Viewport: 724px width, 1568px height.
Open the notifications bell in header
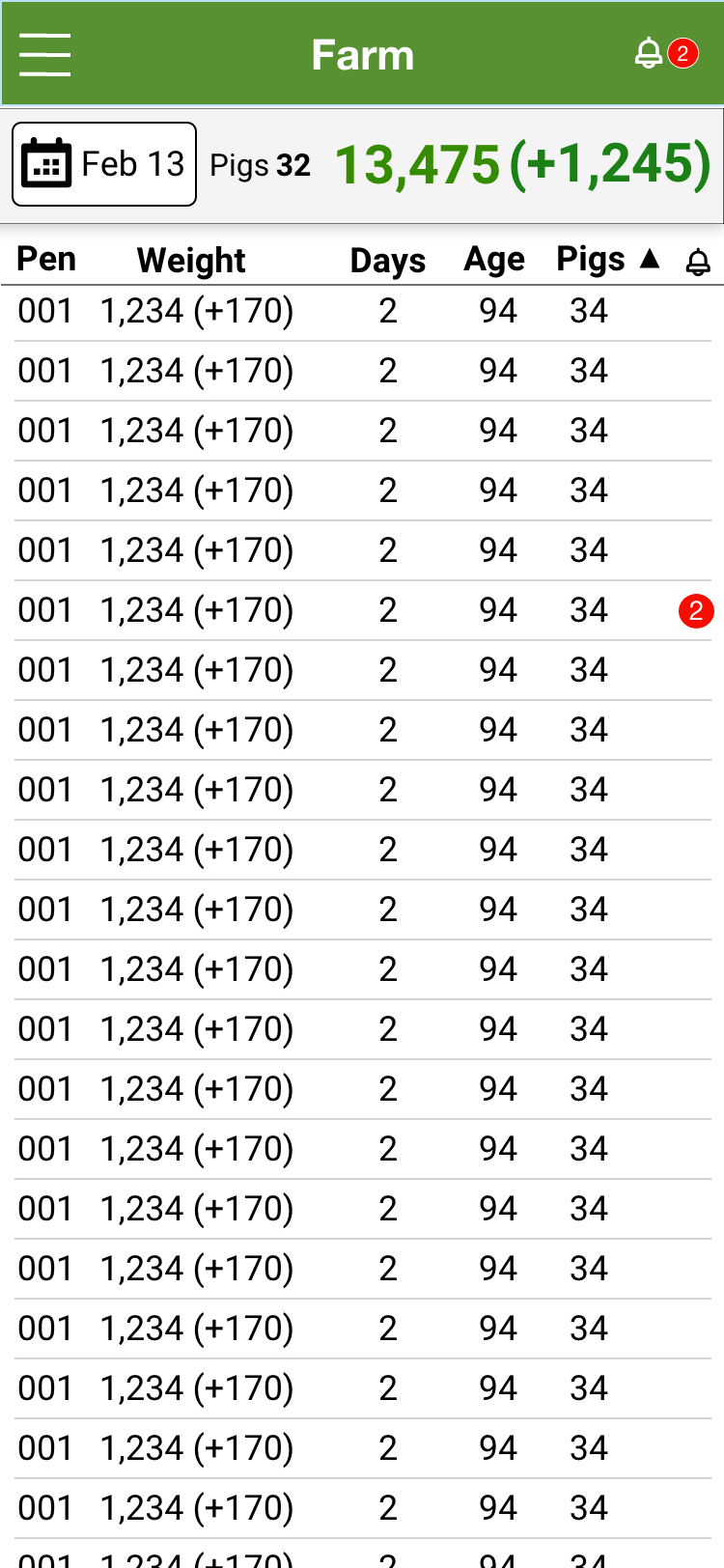665,53
